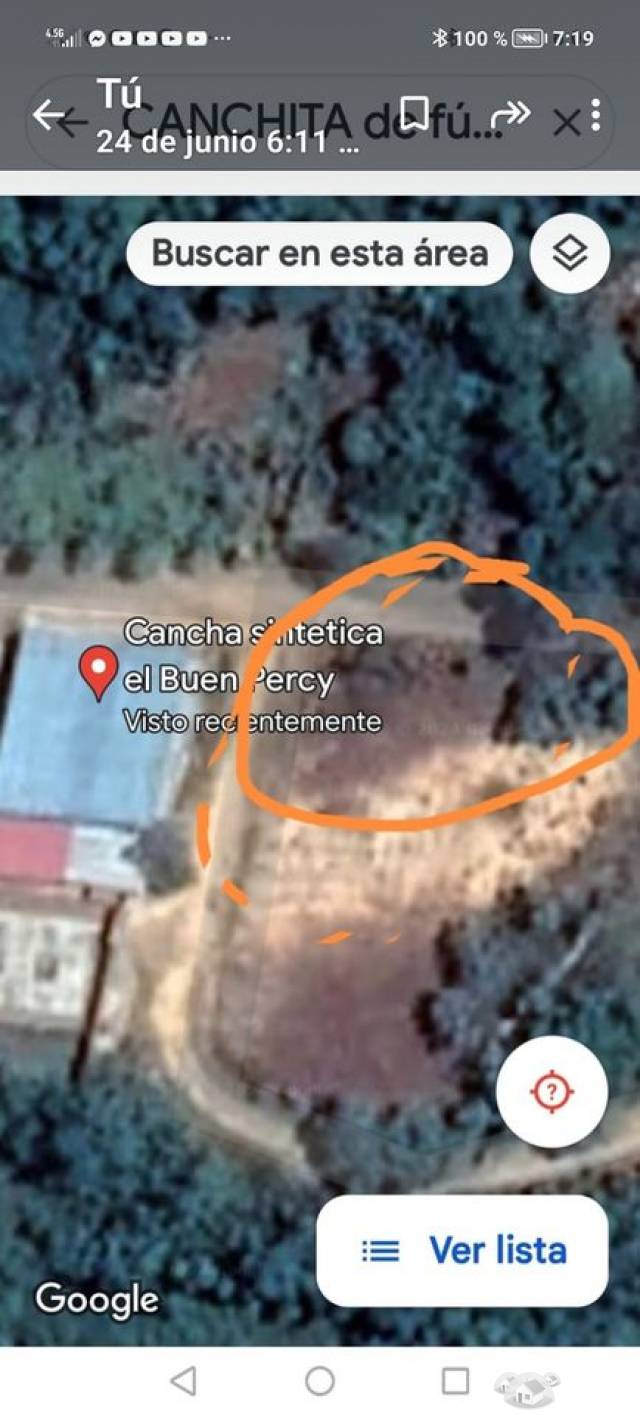This screenshot has width=640, height=1415.
Task: Go back from the photo viewer
Action: [x=47, y=116]
